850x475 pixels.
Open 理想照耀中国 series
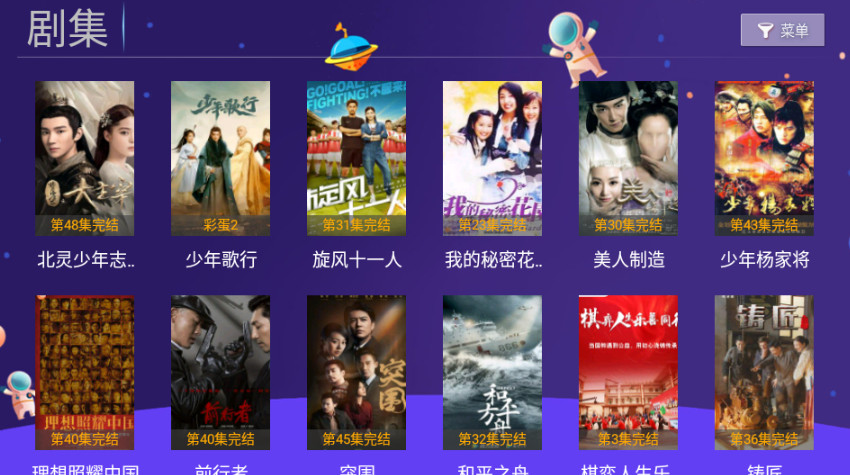85,372
